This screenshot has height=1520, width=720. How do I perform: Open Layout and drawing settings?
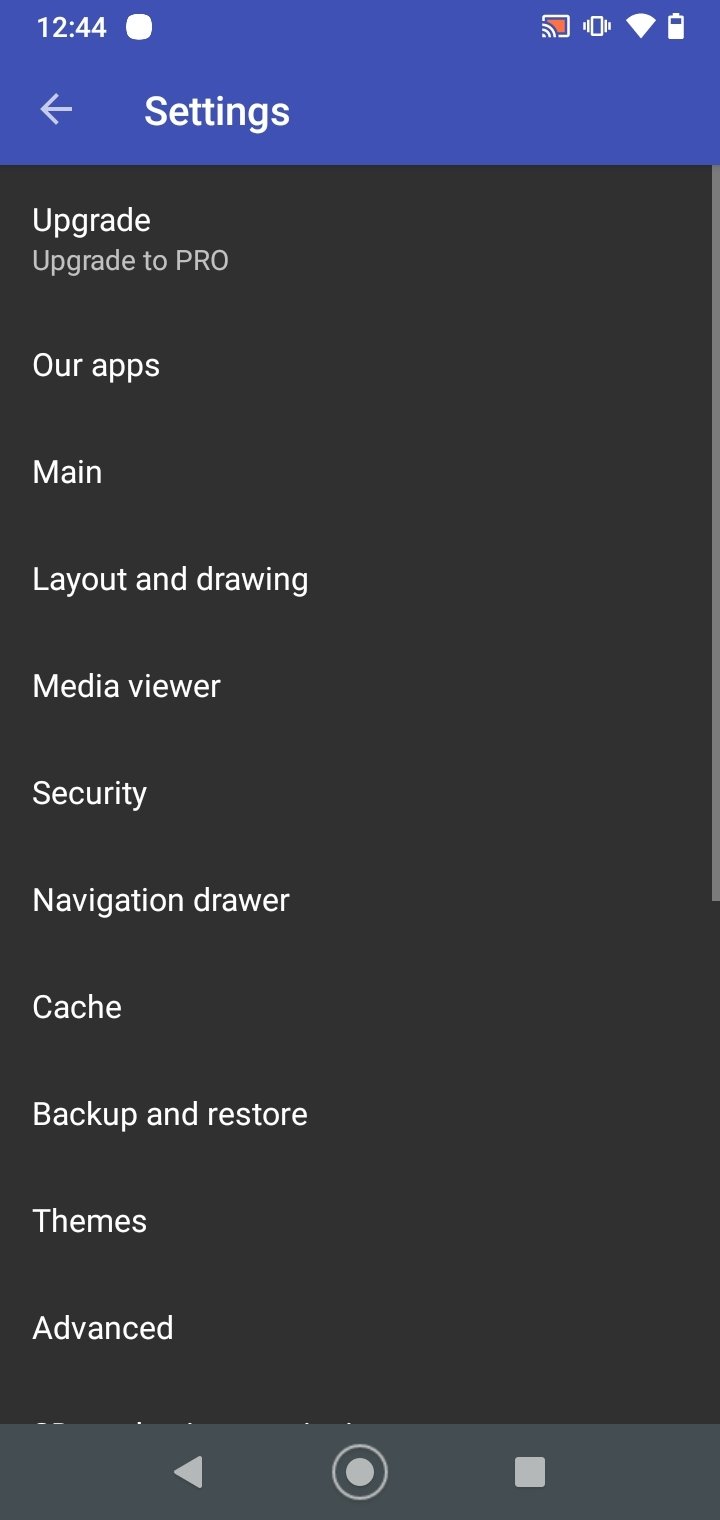360,579
